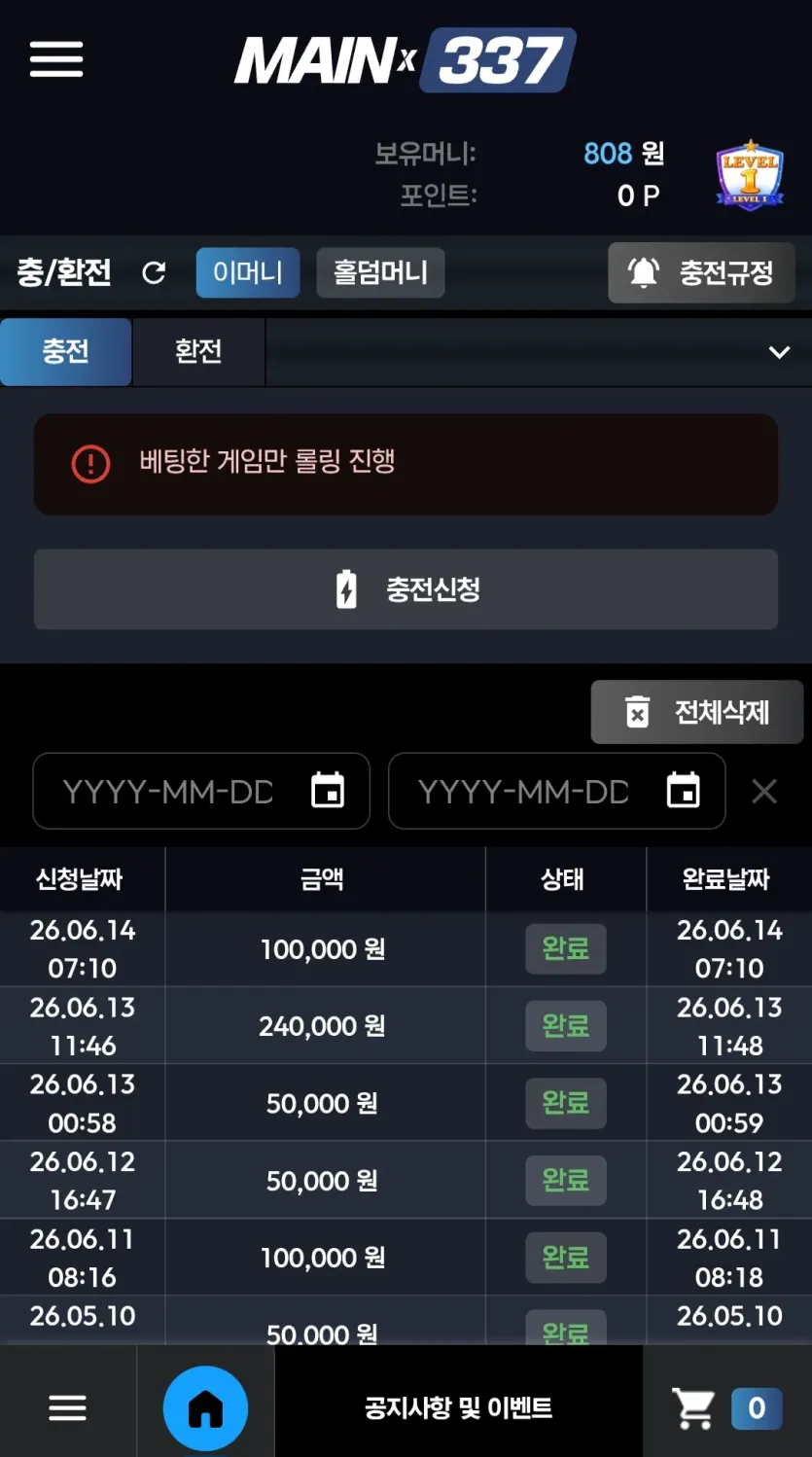The image size is (812, 1457).
Task: Open the top hamburger menu
Action: (56, 59)
